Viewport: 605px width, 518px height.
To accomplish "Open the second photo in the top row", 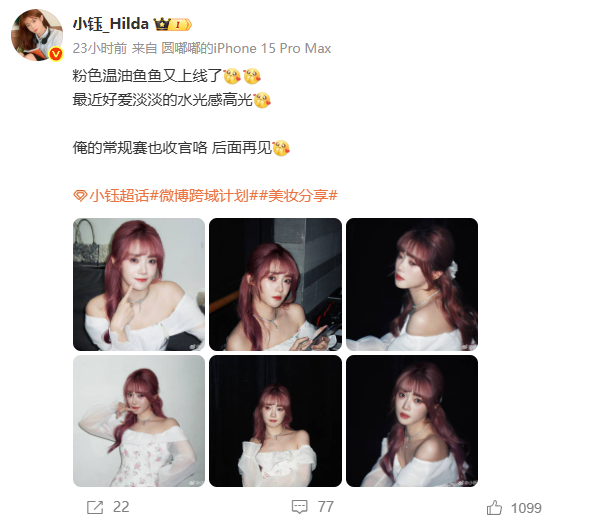I will tap(275, 284).
